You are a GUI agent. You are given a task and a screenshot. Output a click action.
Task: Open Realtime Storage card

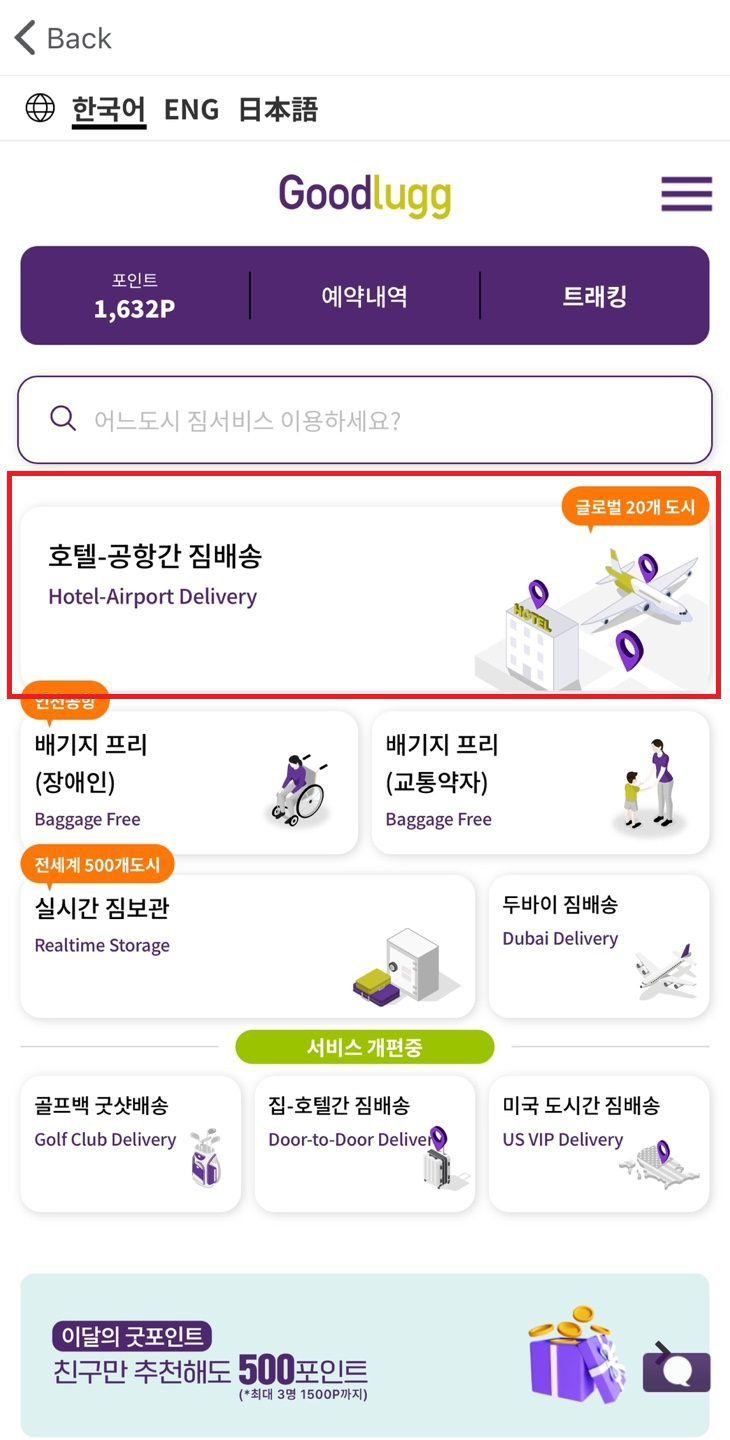[247, 945]
